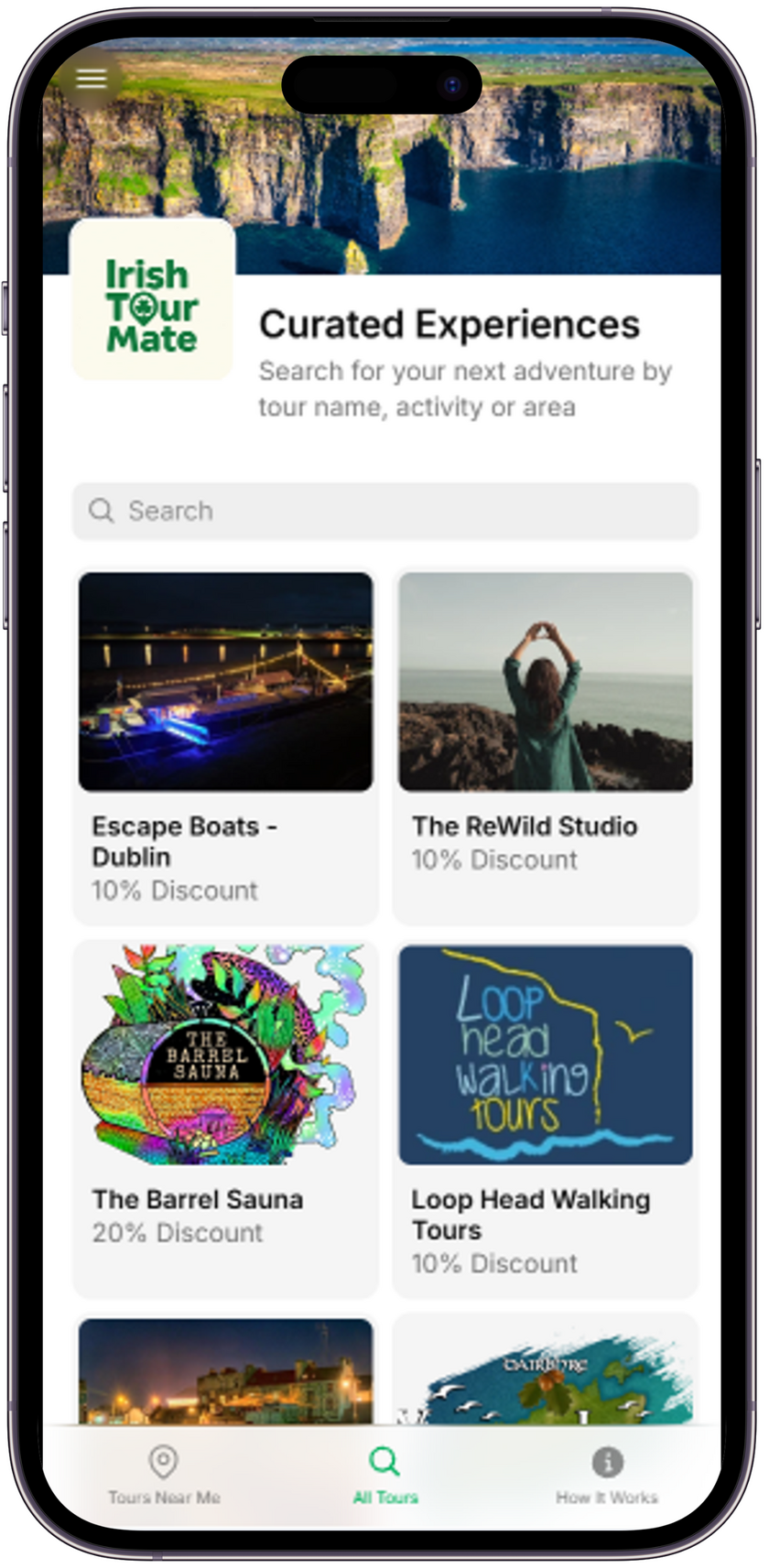769x1568 pixels.
Task: Select Loop Head Walking Tours card
Action: (545, 1119)
